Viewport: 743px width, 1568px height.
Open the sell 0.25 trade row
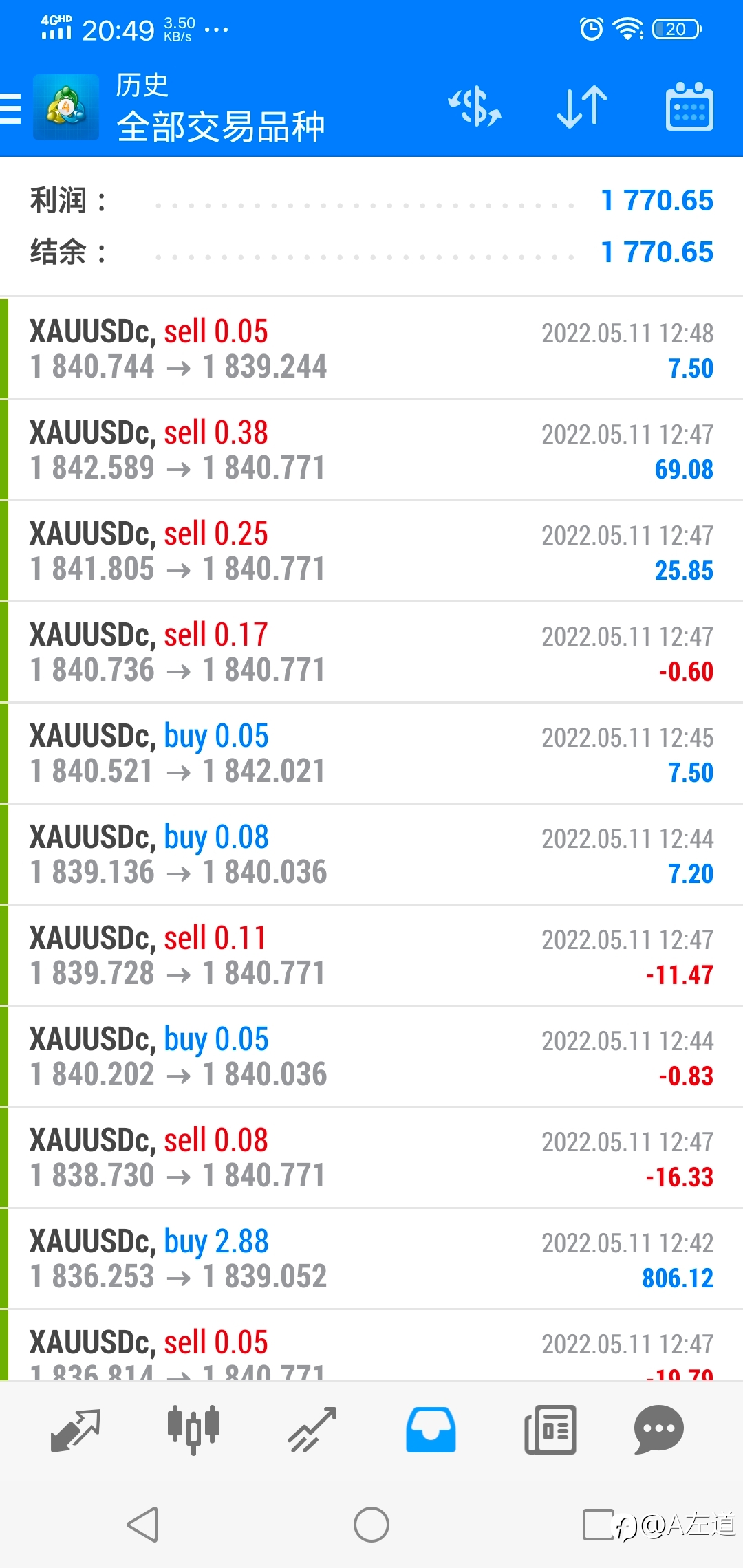click(x=371, y=552)
